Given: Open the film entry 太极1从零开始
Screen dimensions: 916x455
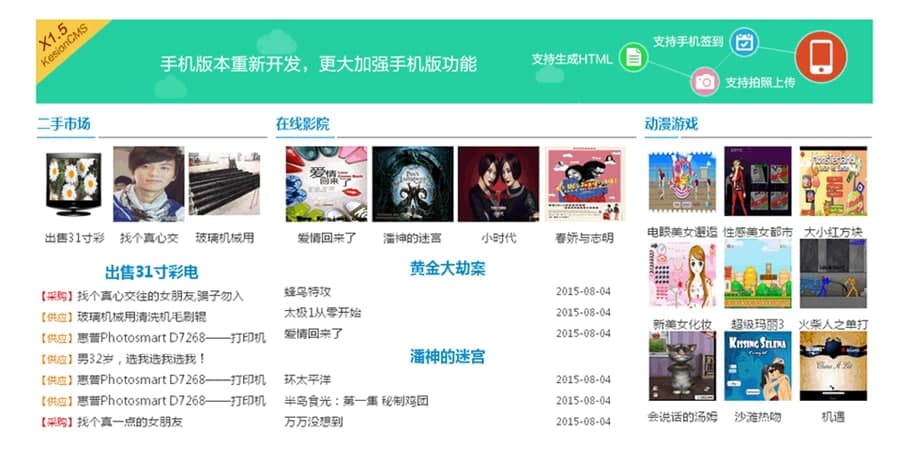Looking at the screenshot, I should (x=322, y=313).
